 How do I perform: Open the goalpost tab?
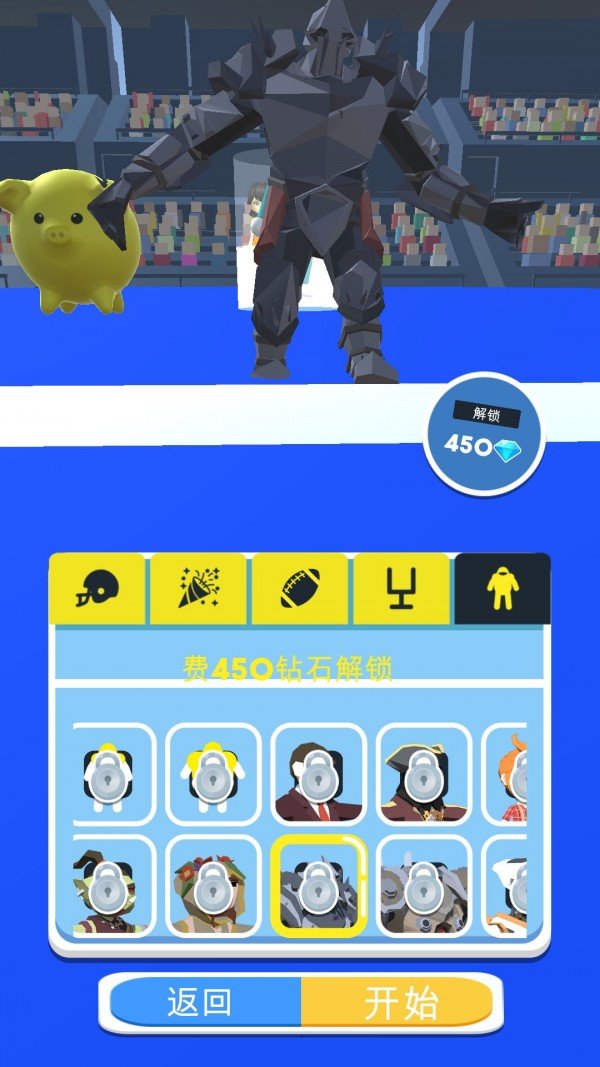[x=401, y=589]
